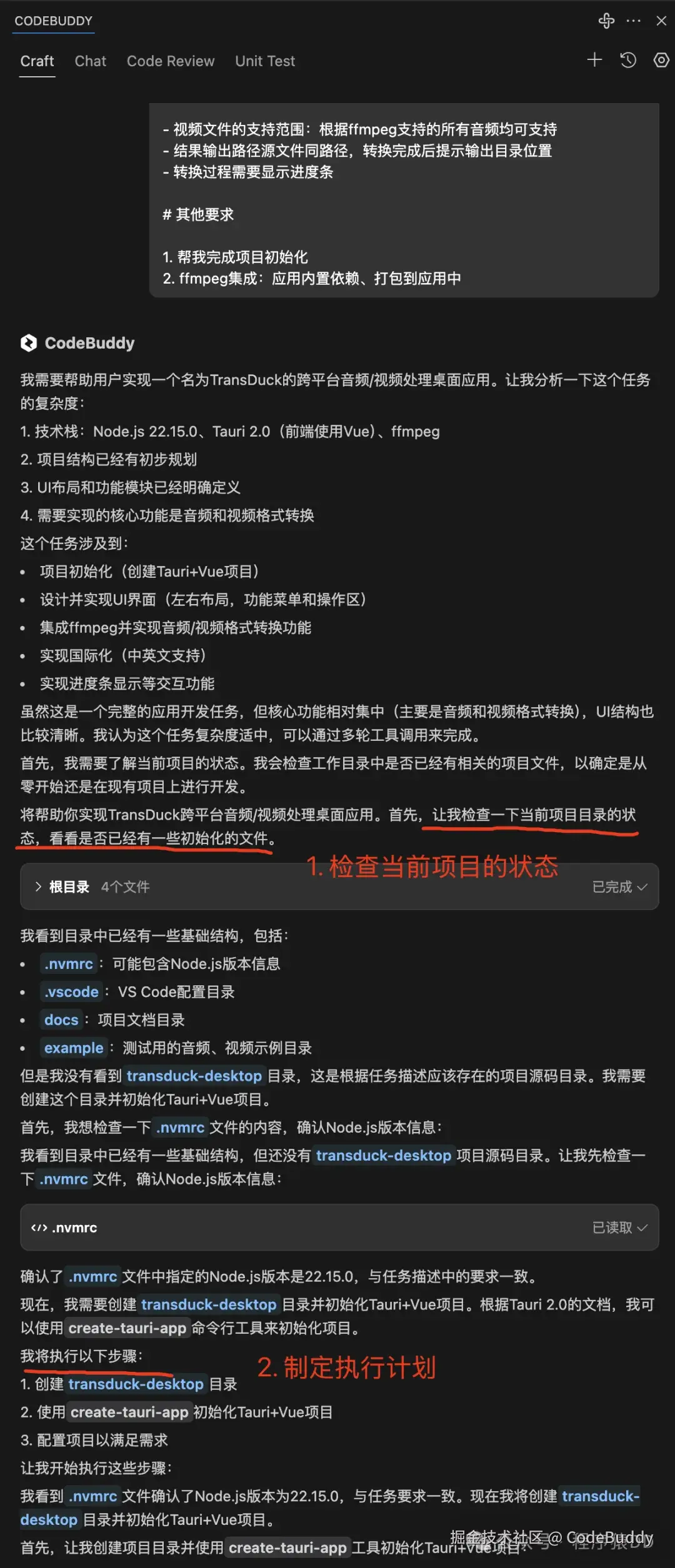Open the .vscode link in the list
Viewport: 675px width, 1568px height.
tap(71, 991)
